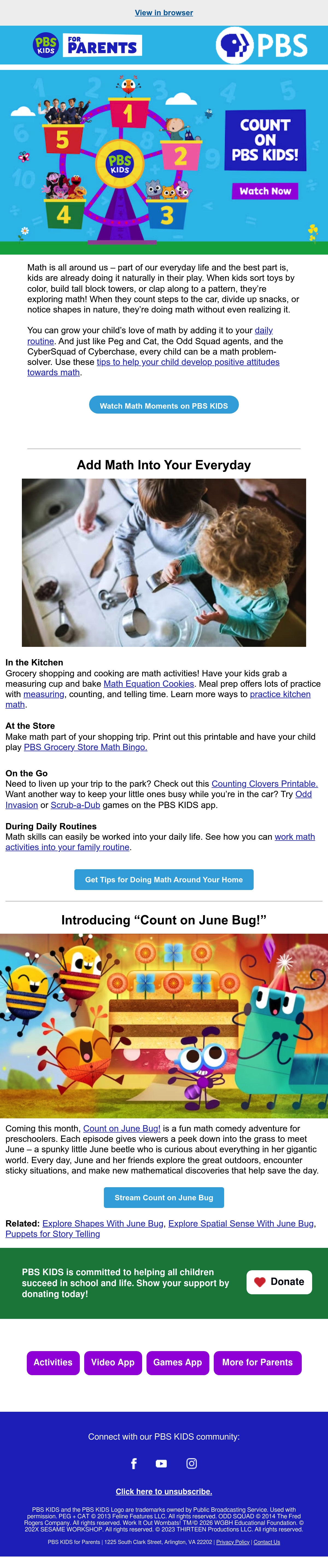Viewport: 328px width, 1568px height.
Task: Follow the Count on June Bug! text link
Action: coord(122,1128)
